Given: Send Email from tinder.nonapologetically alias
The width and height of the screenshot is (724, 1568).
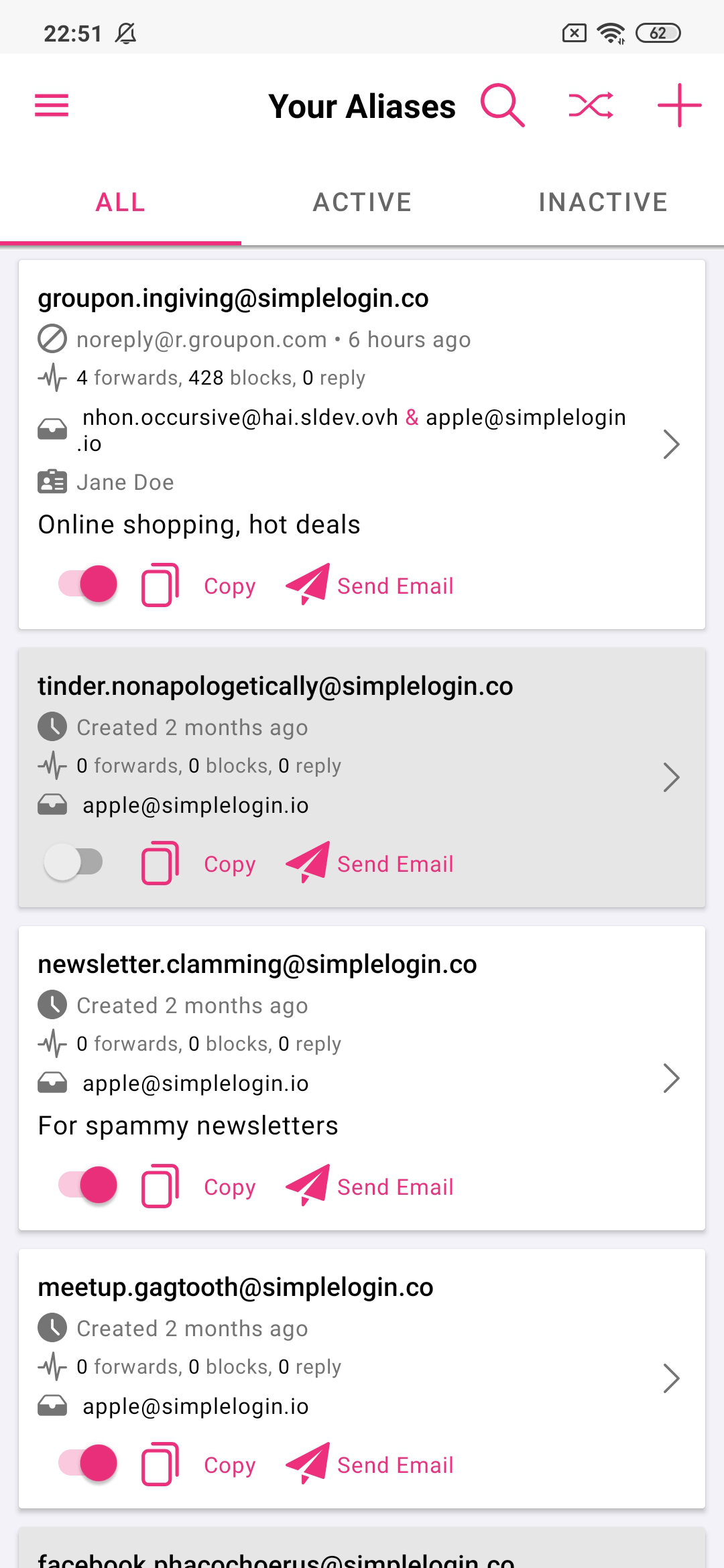Looking at the screenshot, I should (369, 863).
